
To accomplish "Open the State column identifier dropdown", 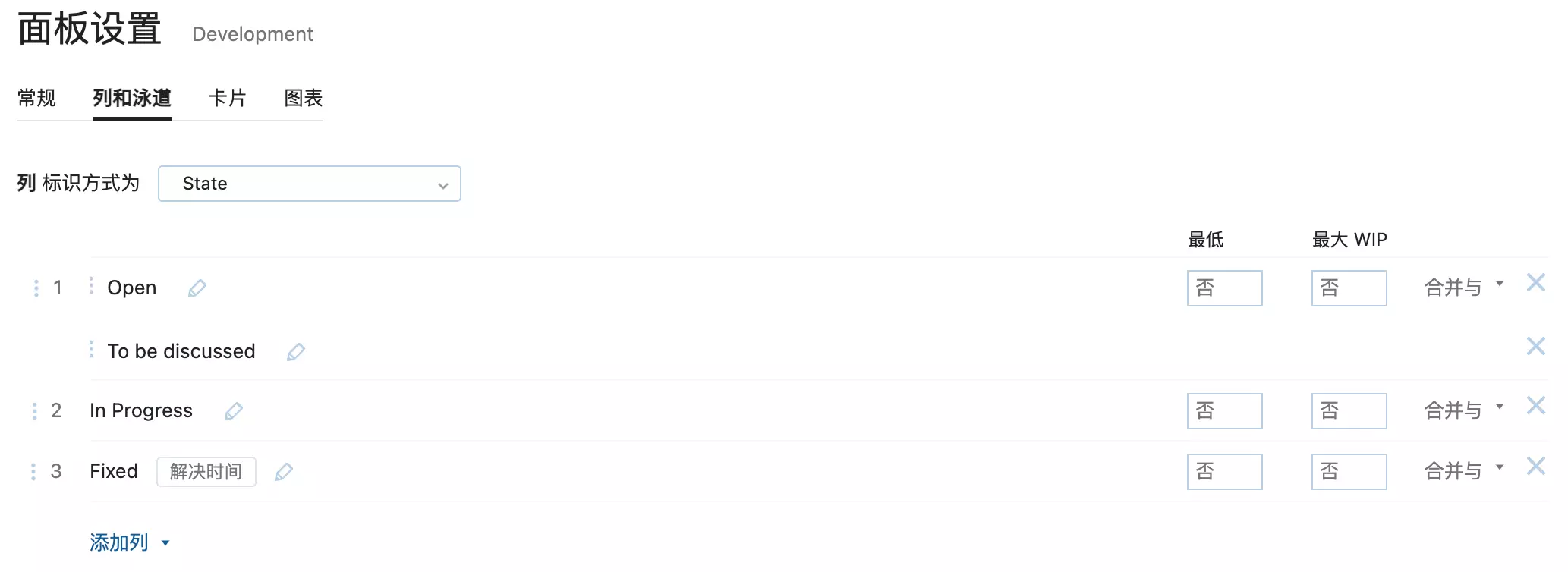I will (x=309, y=184).
